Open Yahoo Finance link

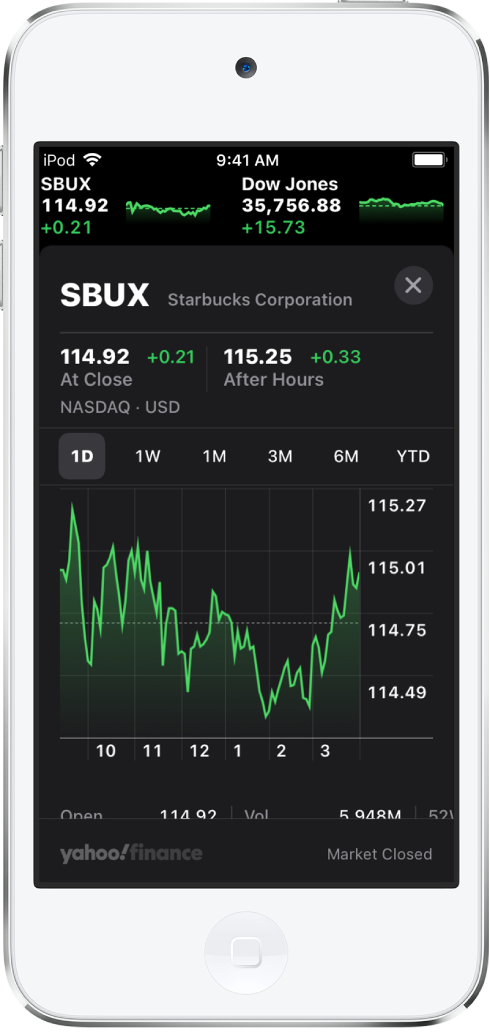(131, 854)
